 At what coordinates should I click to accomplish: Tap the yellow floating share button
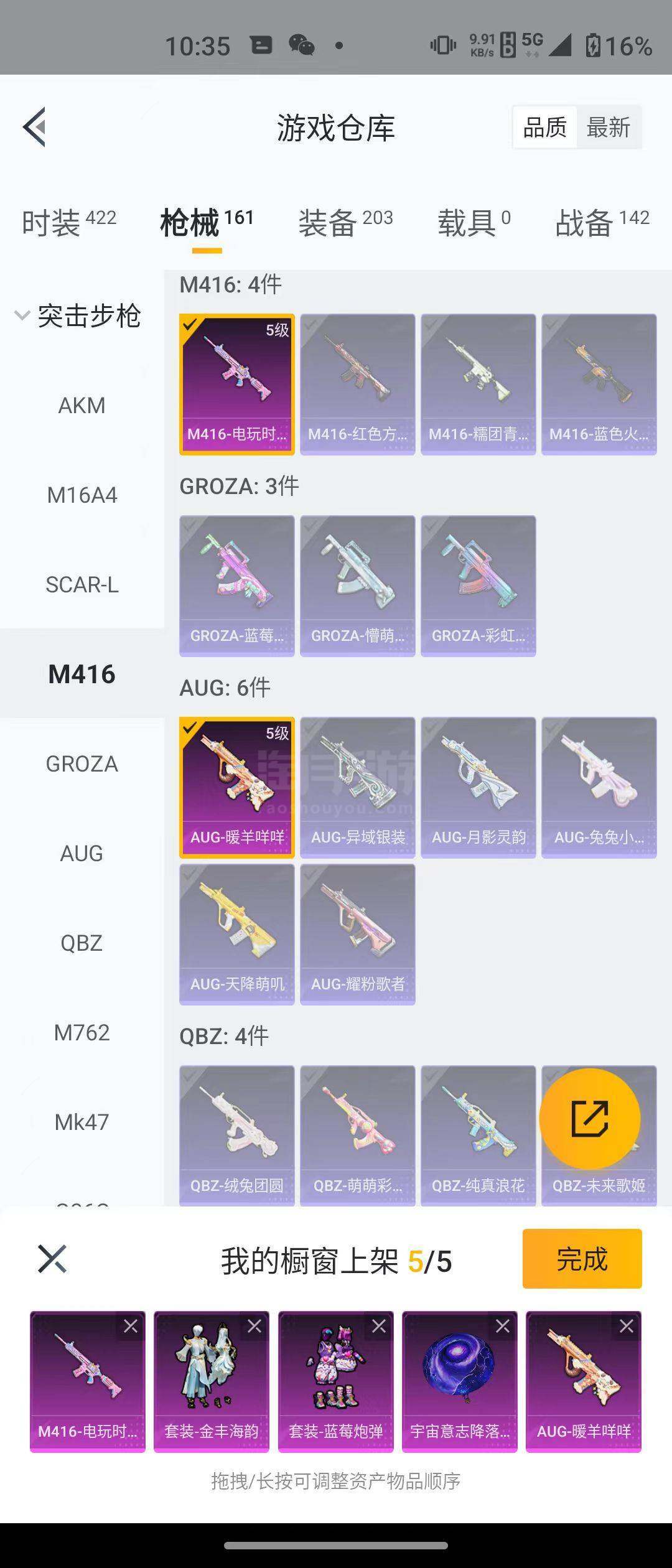click(x=589, y=1119)
